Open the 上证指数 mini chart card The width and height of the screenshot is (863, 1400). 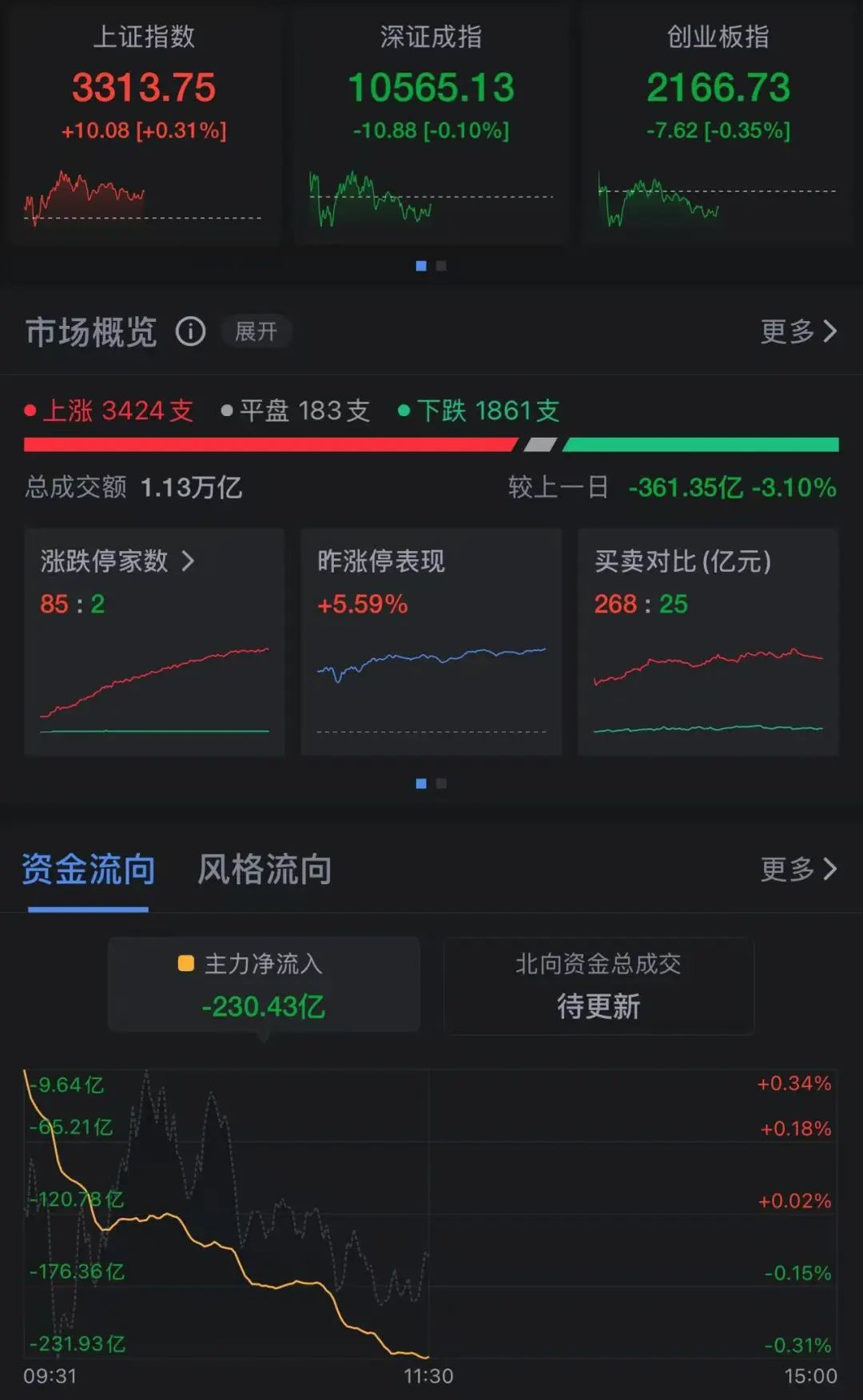tap(144, 124)
